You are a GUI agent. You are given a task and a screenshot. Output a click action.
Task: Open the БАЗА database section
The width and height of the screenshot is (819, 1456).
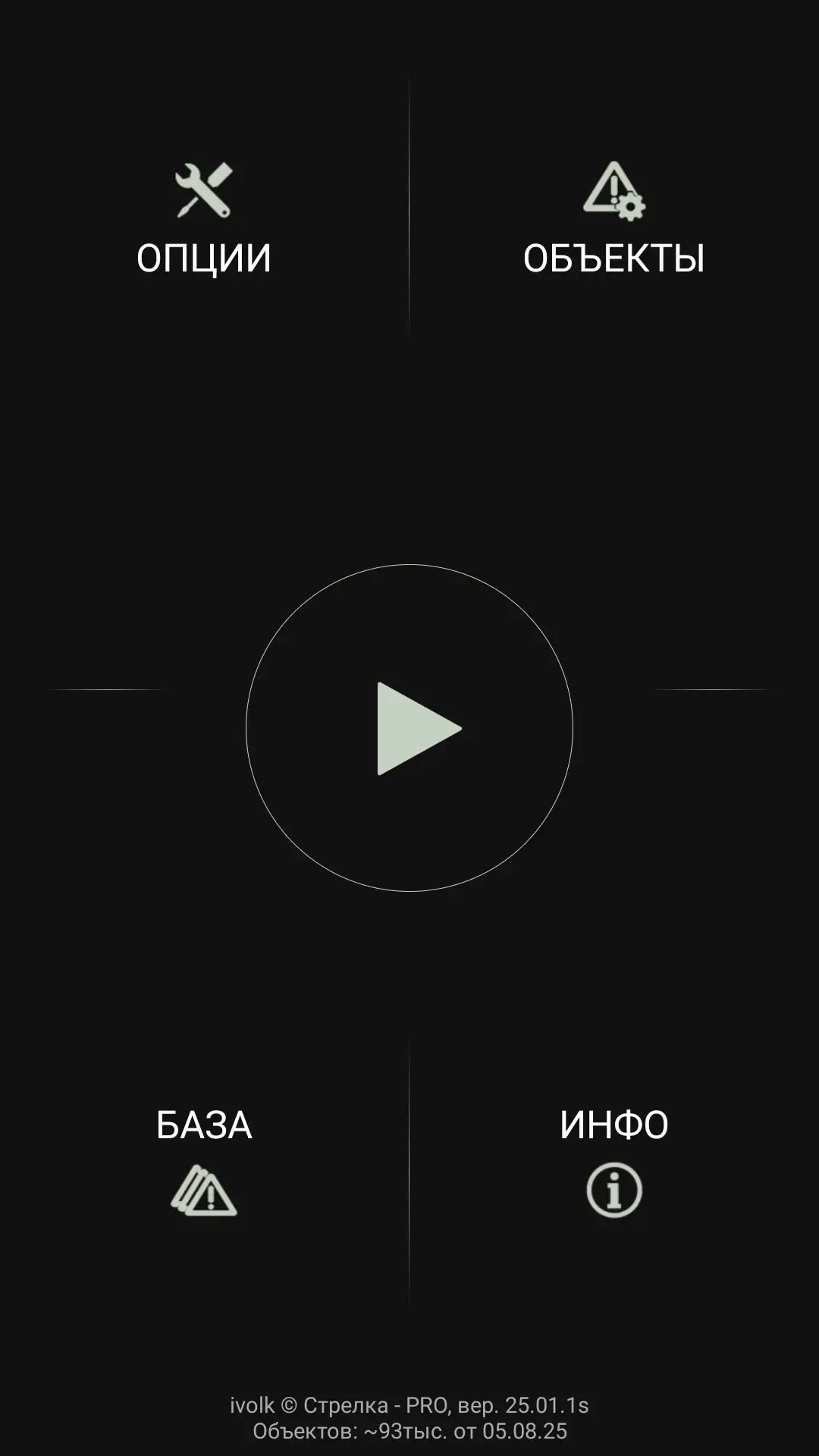204,1162
